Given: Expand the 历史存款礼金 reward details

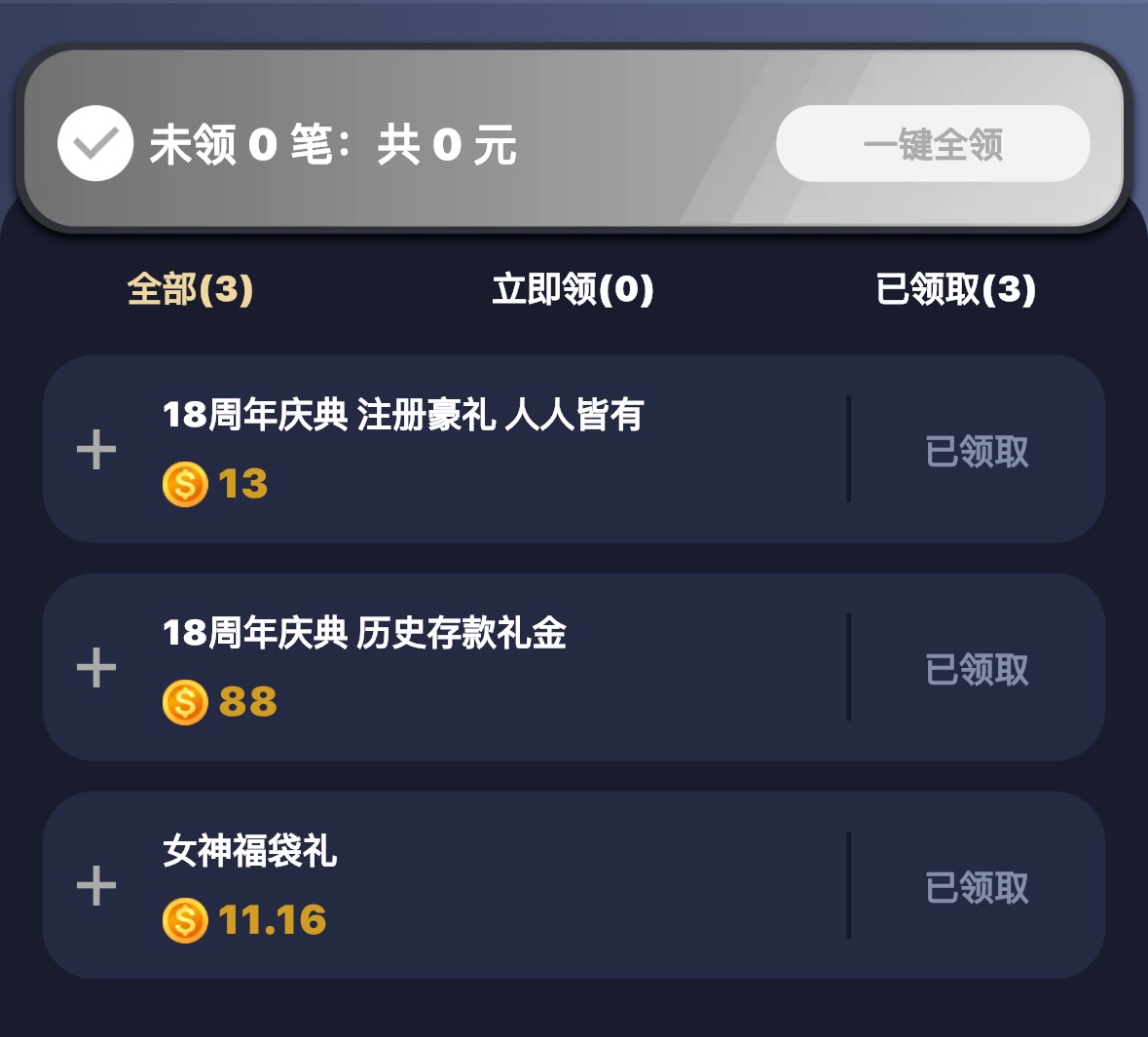Looking at the screenshot, I should (96, 668).
